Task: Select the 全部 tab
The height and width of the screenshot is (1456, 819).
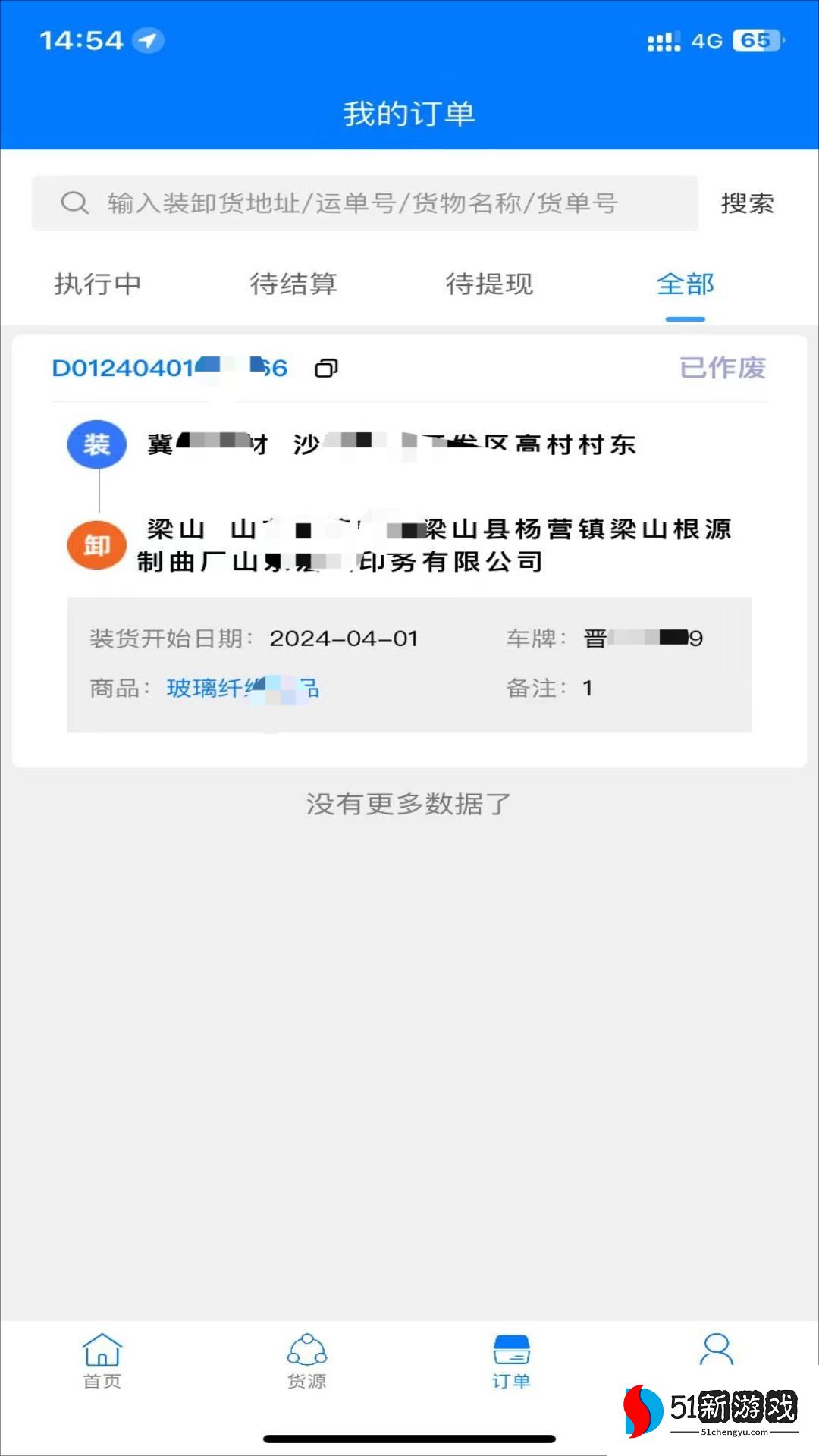Action: click(685, 284)
